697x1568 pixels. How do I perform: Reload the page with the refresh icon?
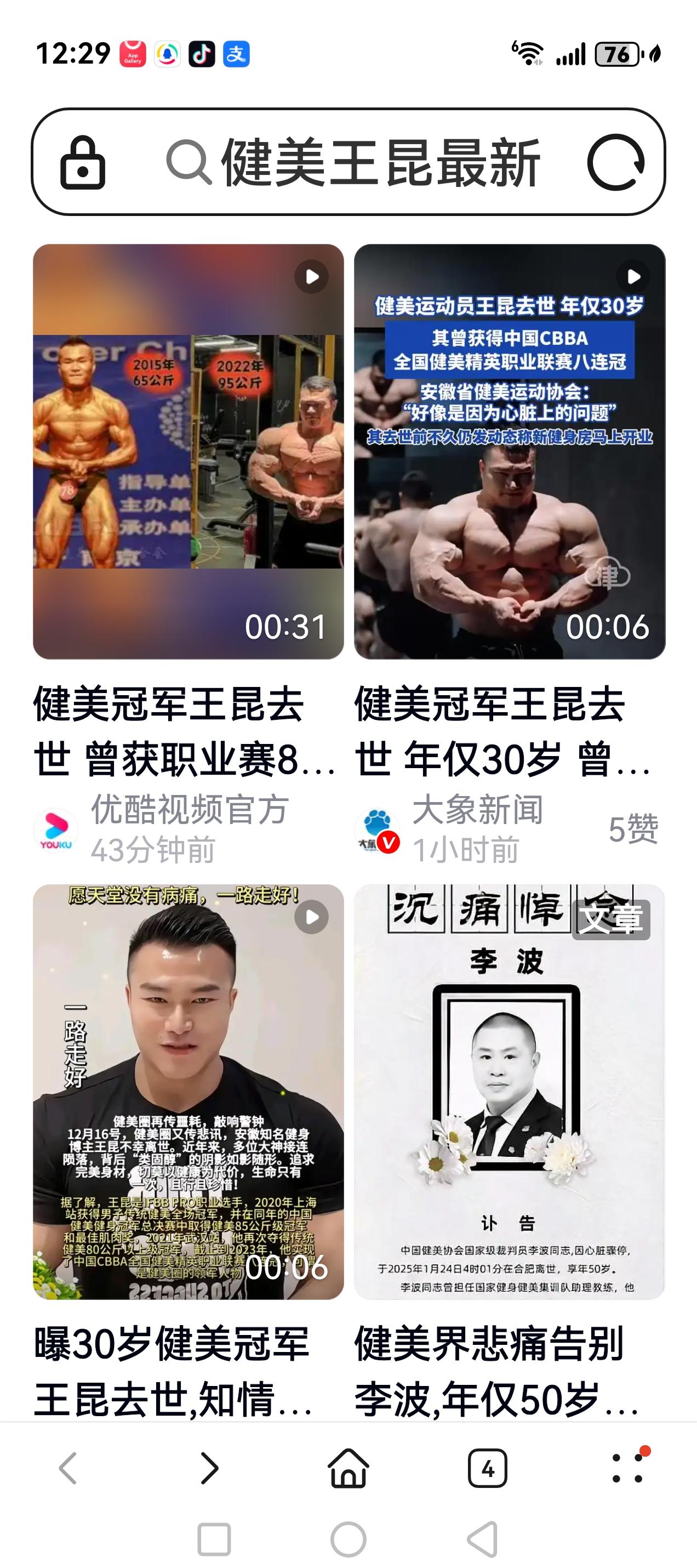coord(615,162)
